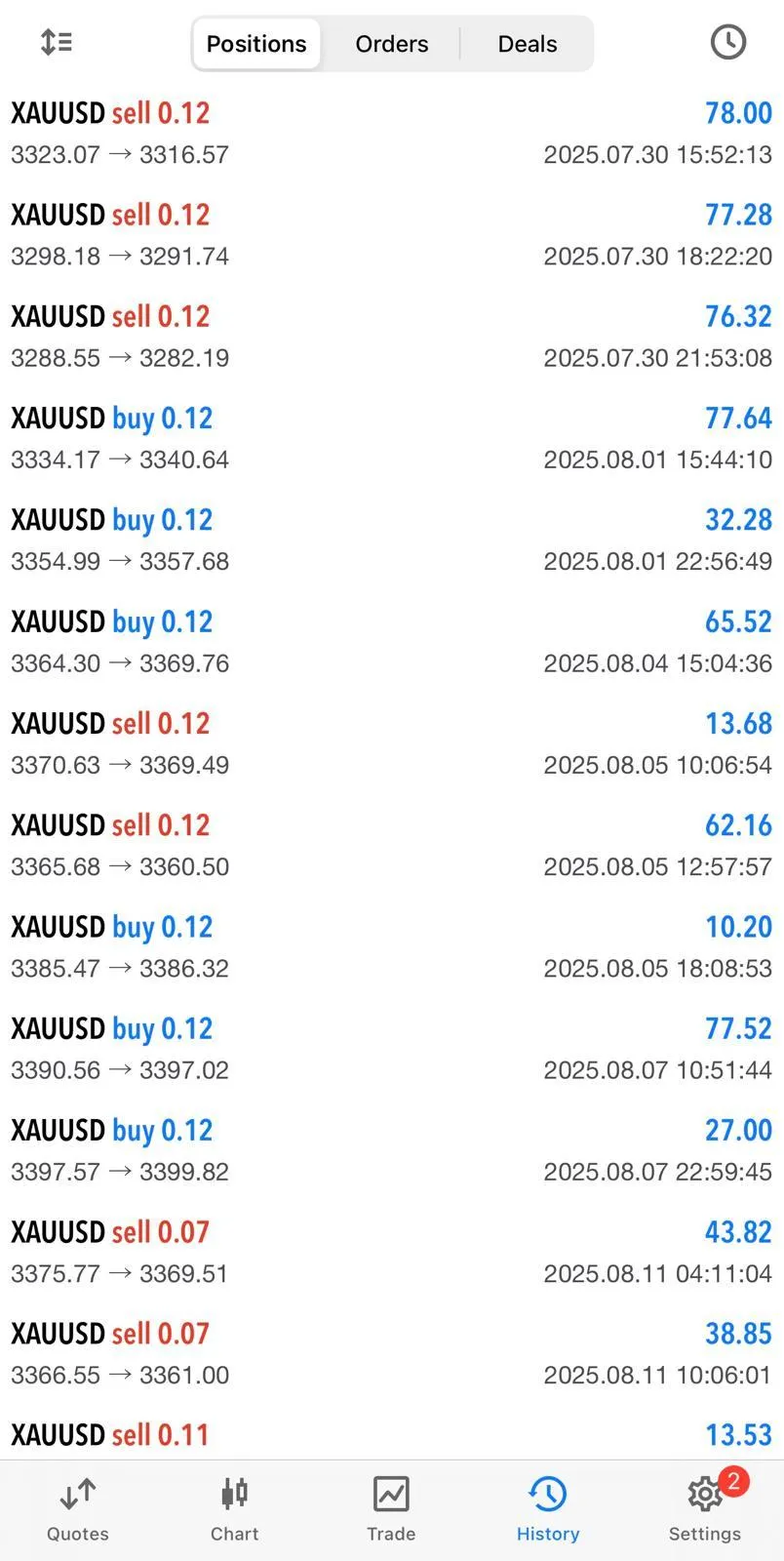Switch to the Orders segment
The height and width of the screenshot is (1561, 784).
tap(391, 44)
